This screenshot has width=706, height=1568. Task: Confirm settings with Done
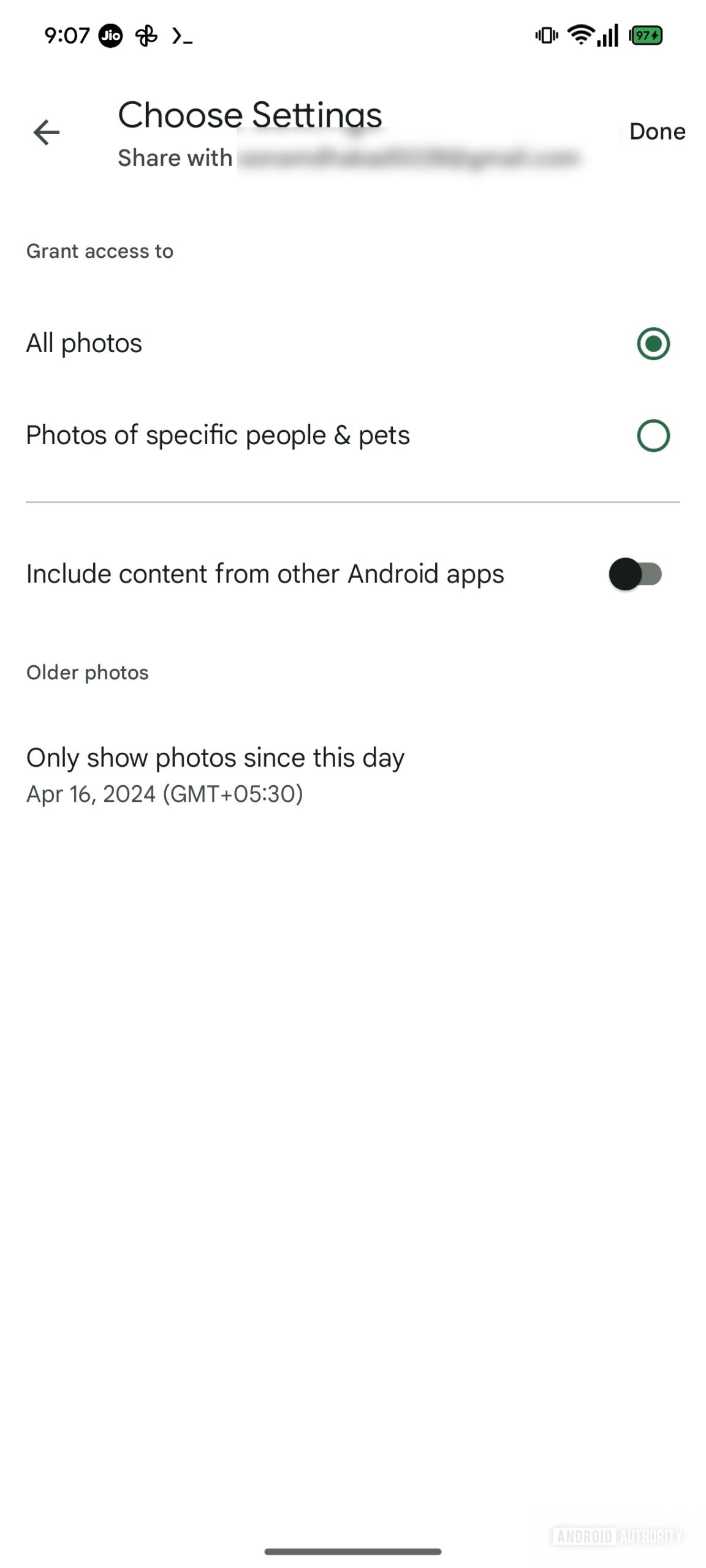tap(657, 132)
